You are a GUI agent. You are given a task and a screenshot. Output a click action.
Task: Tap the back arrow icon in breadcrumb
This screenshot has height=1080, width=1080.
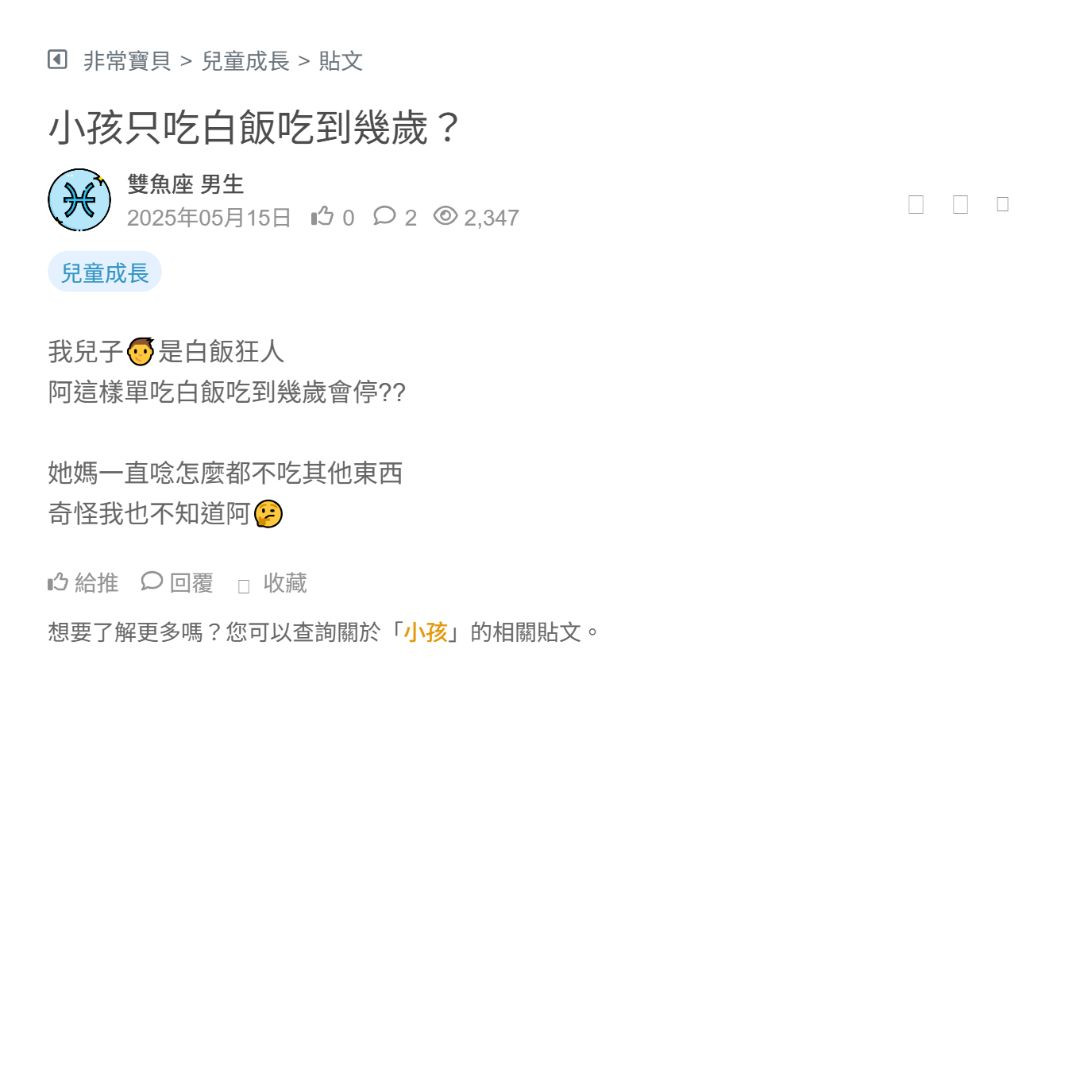tap(57, 60)
